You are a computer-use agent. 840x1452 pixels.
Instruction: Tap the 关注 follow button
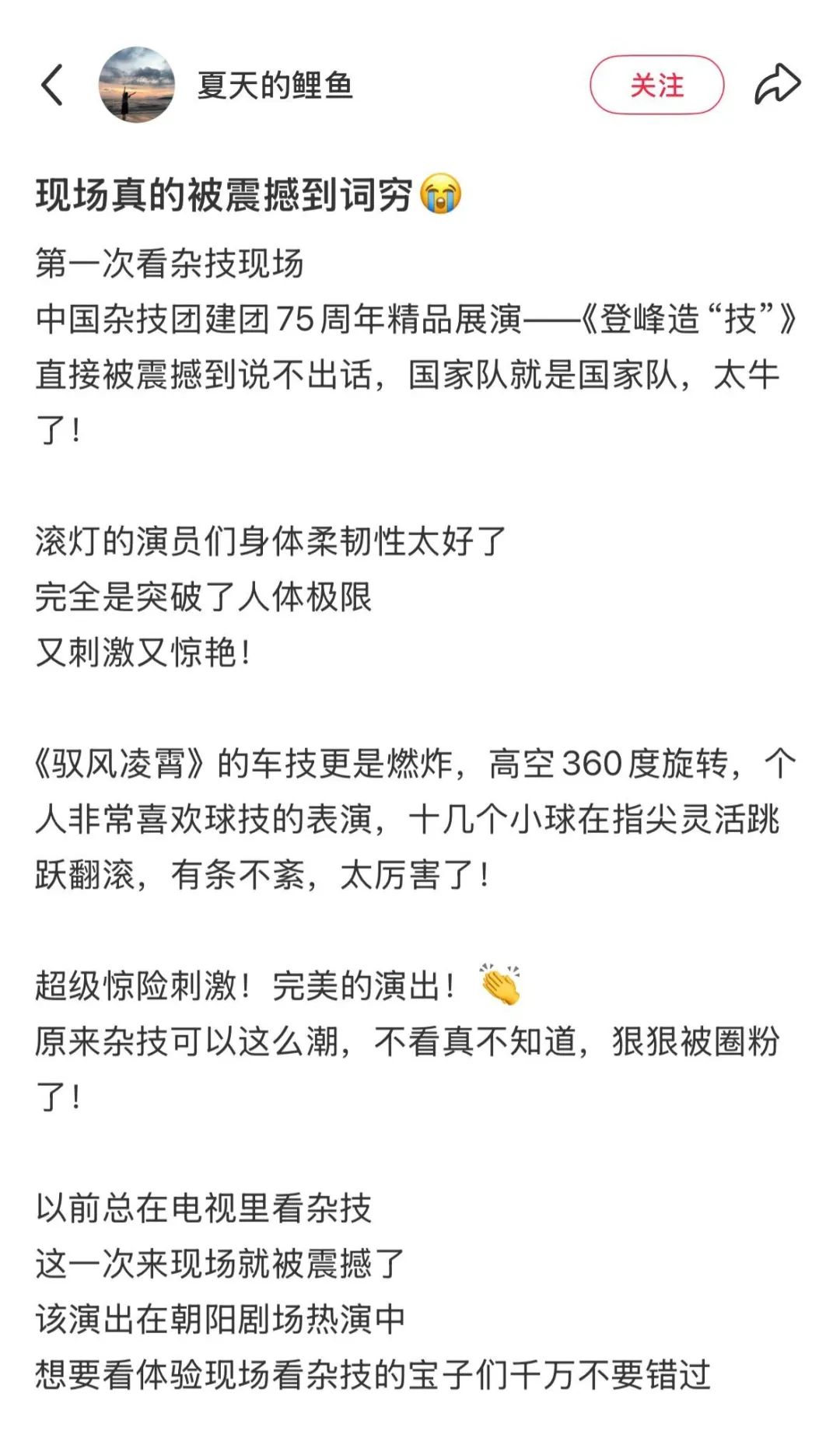tap(657, 86)
